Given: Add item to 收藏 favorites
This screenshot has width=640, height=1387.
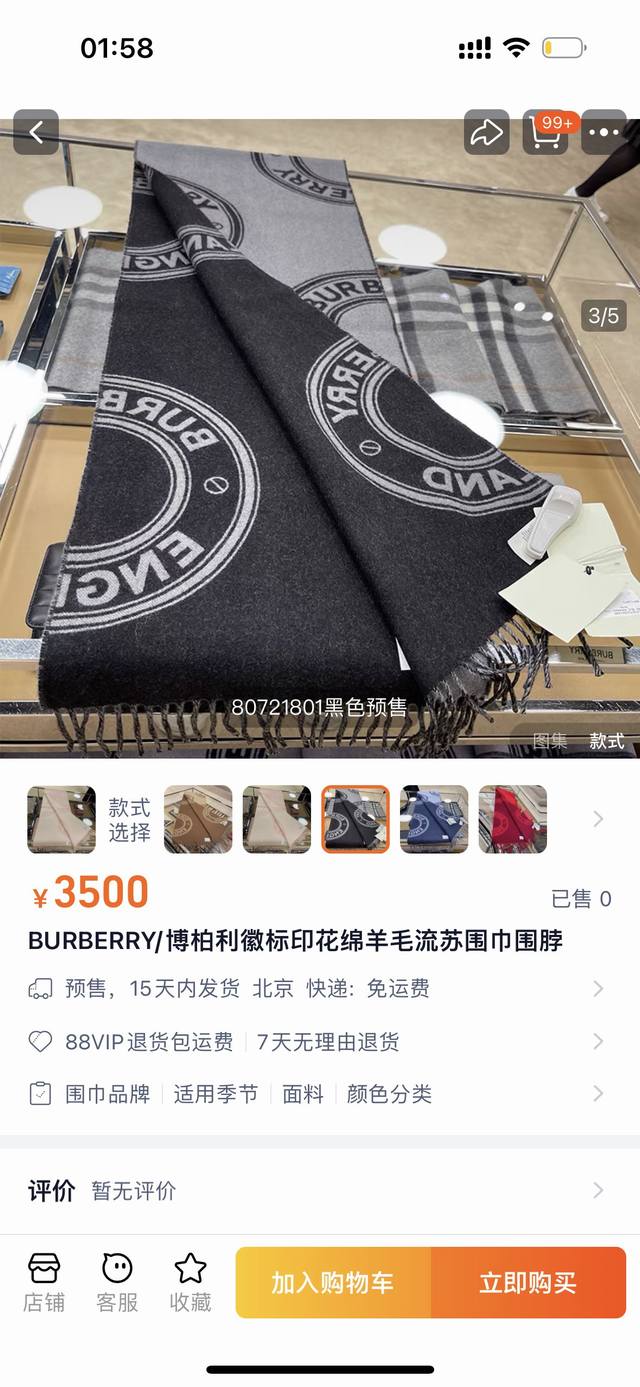Looking at the screenshot, I should 190,1283.
